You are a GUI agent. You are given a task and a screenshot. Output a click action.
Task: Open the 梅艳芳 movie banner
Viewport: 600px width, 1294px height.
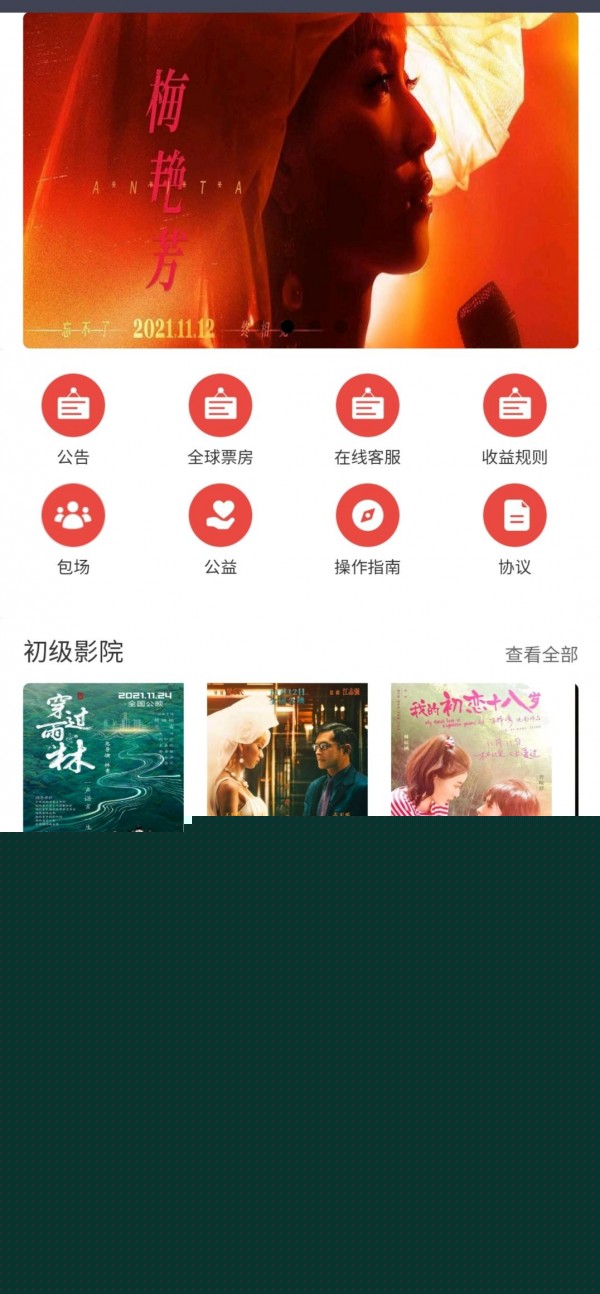300,180
